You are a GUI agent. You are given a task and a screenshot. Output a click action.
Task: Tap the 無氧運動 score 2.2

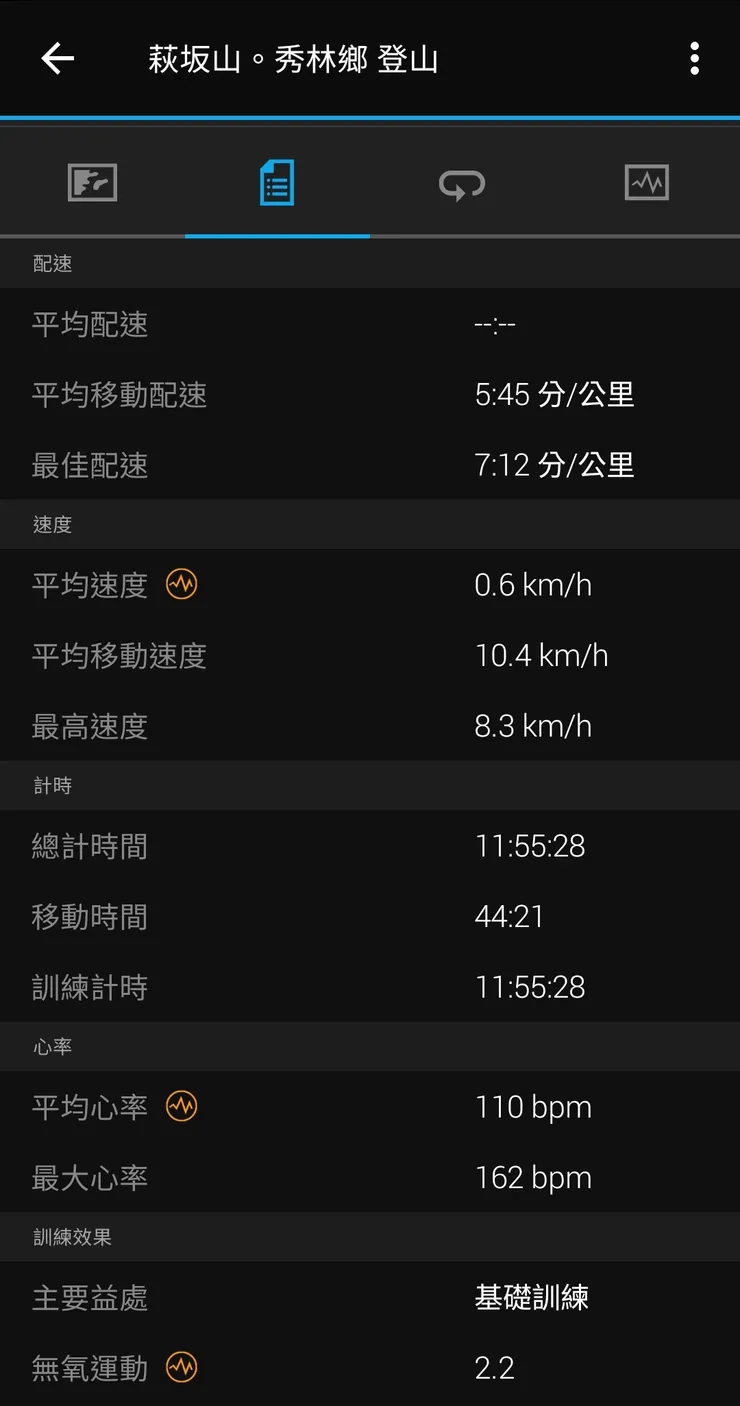click(x=495, y=1368)
